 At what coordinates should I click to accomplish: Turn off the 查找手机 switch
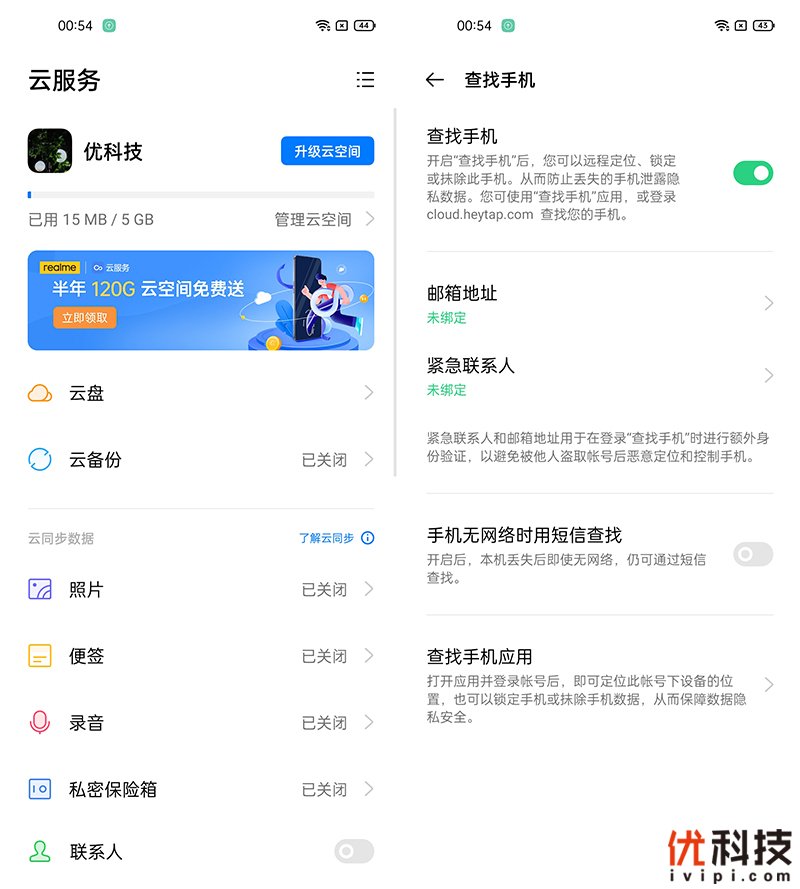pos(752,173)
